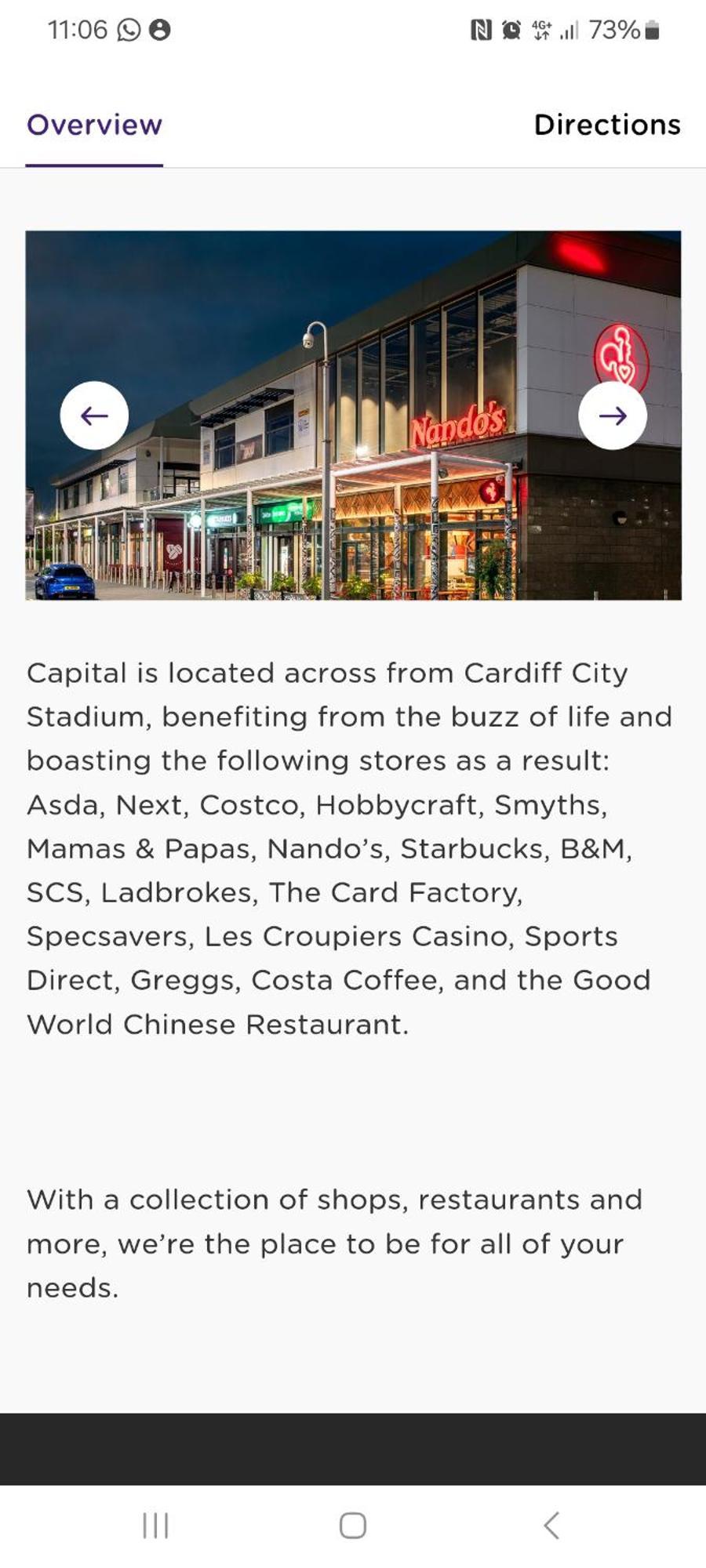Show the next photo in the carousel
Screen dimensions: 706x1568
tap(612, 416)
